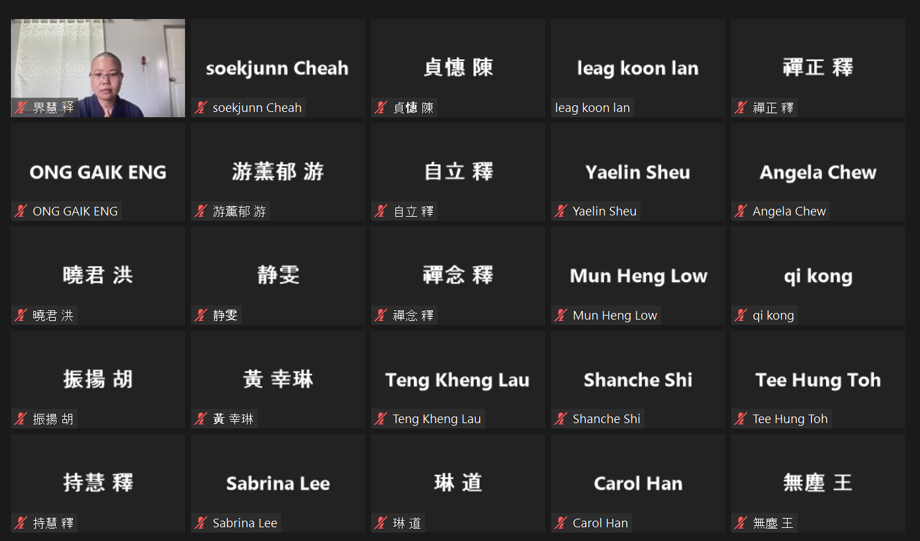Select the 曉君 洪 tile
Viewport: 920px width, 541px height.
98,276
